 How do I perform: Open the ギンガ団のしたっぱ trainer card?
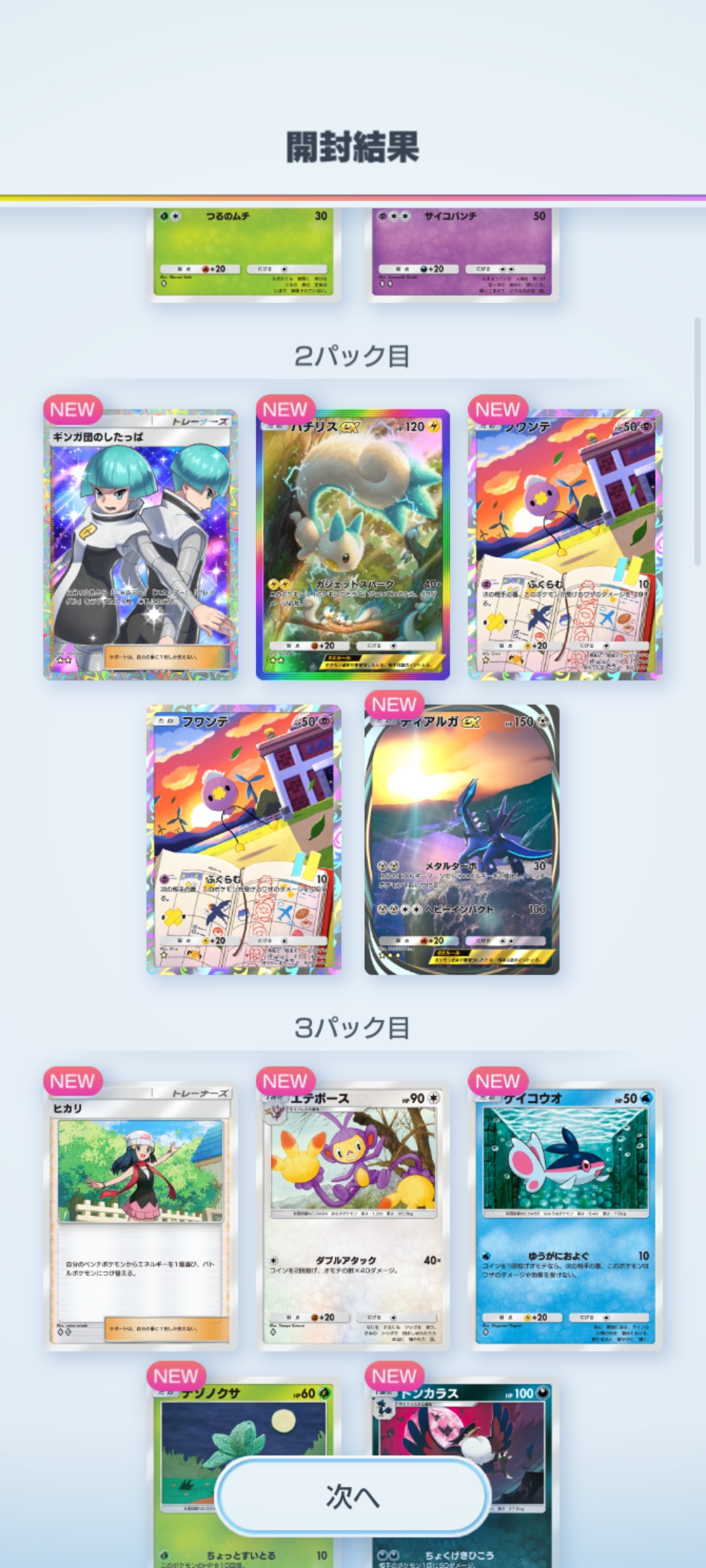pos(141,544)
